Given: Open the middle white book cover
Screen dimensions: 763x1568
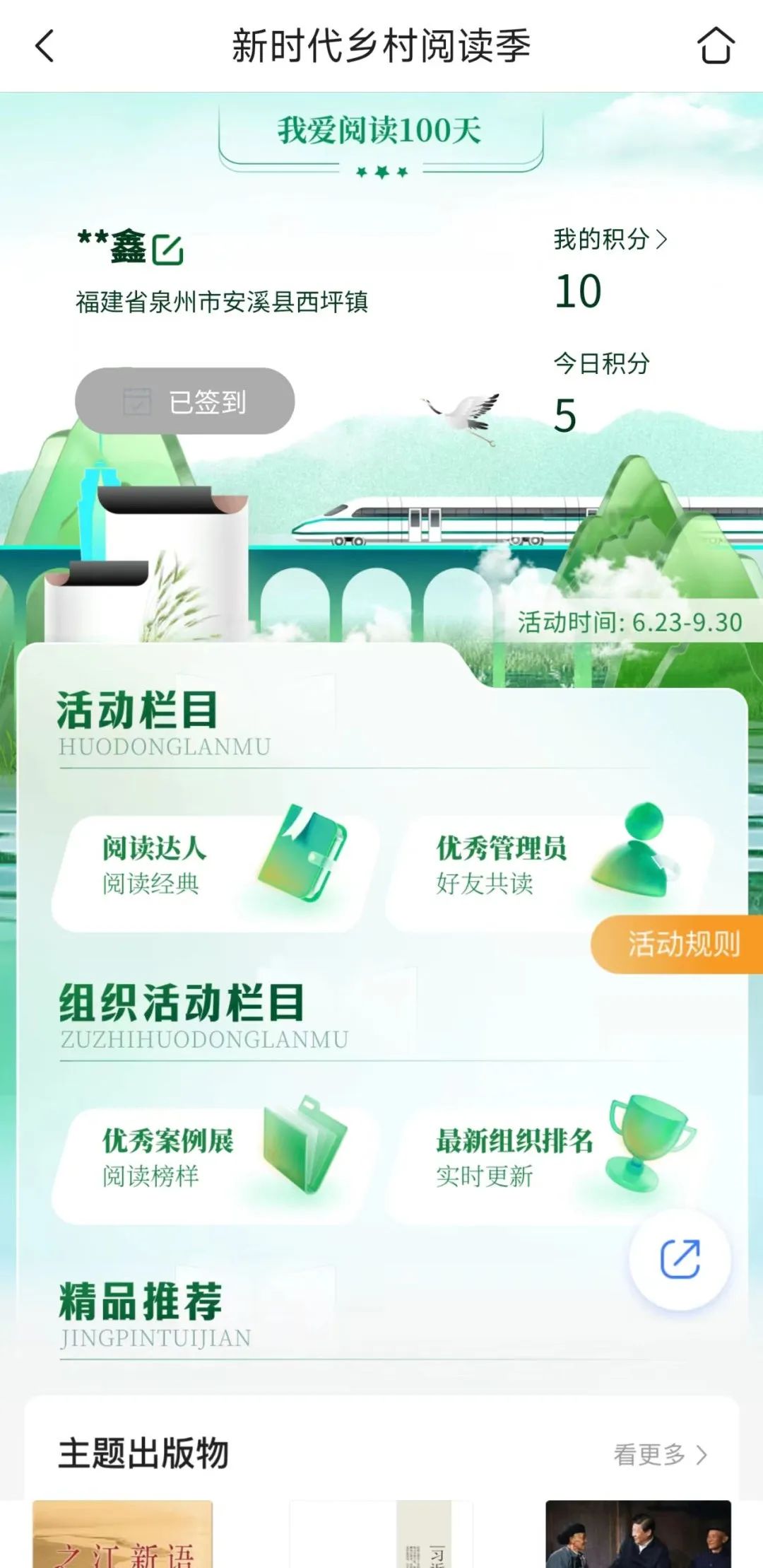Looking at the screenshot, I should [x=381, y=1534].
